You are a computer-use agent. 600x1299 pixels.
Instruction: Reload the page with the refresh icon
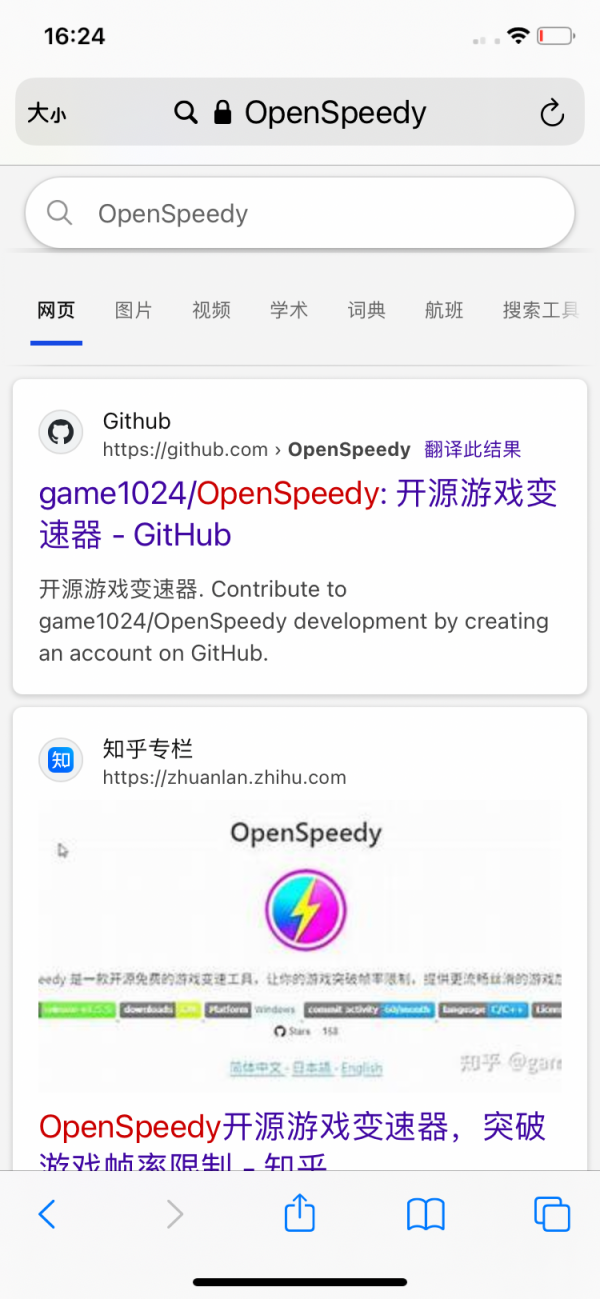[552, 113]
